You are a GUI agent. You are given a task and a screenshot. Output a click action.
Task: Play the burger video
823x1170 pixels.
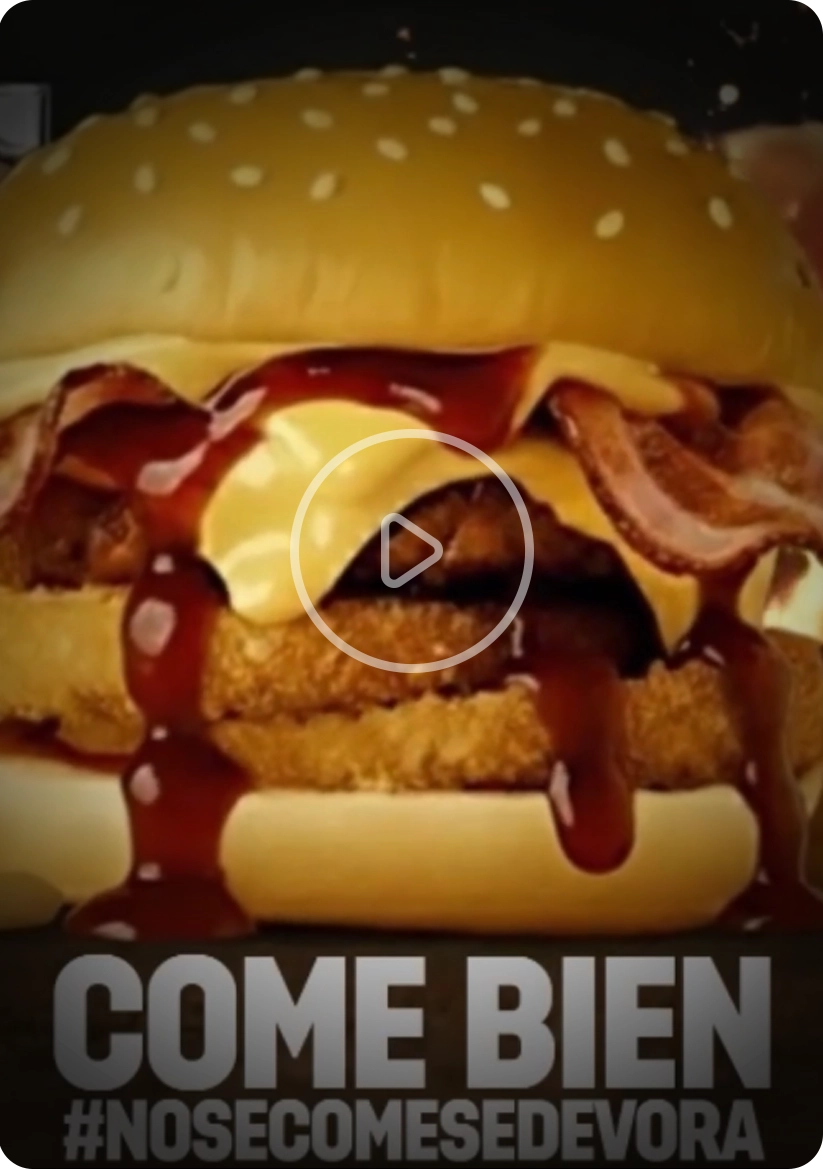pyautogui.click(x=411, y=550)
